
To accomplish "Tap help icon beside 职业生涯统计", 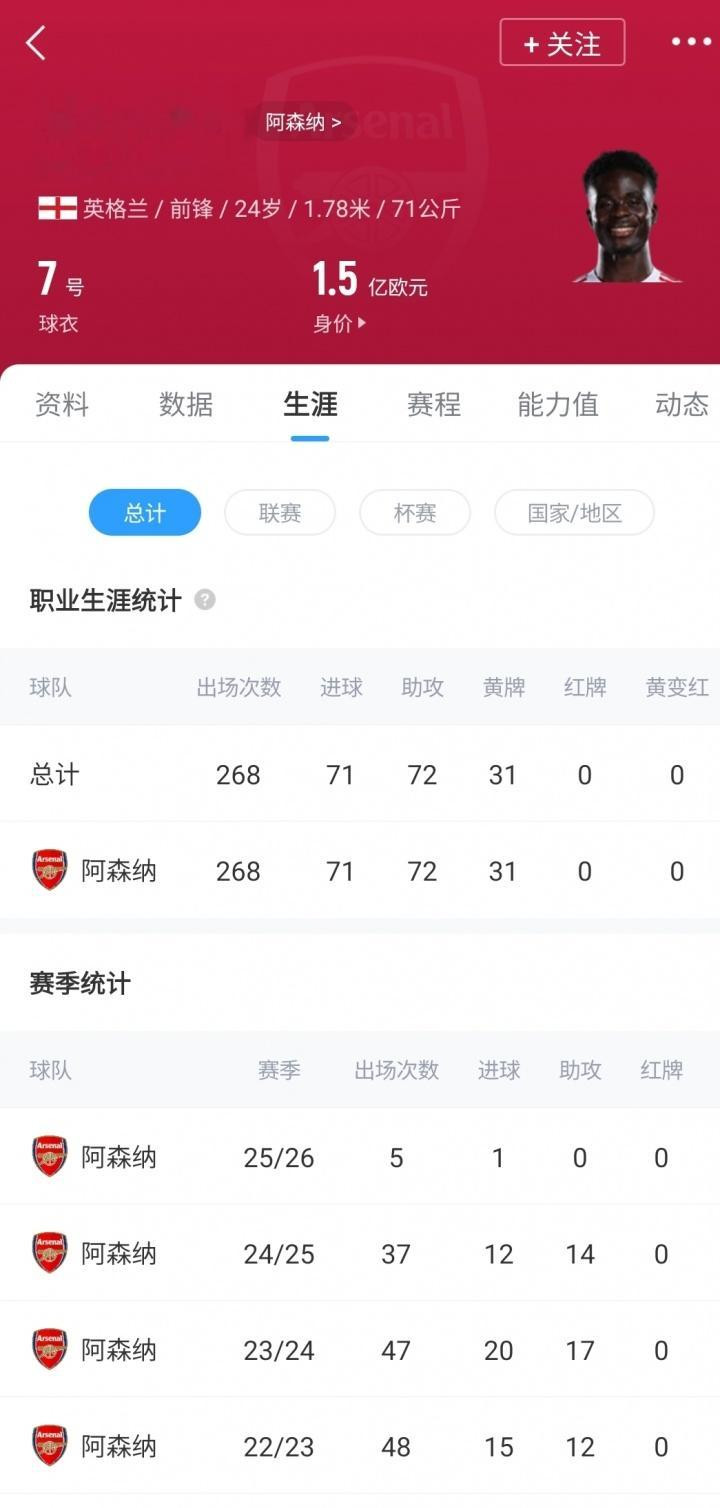I will click(x=205, y=600).
